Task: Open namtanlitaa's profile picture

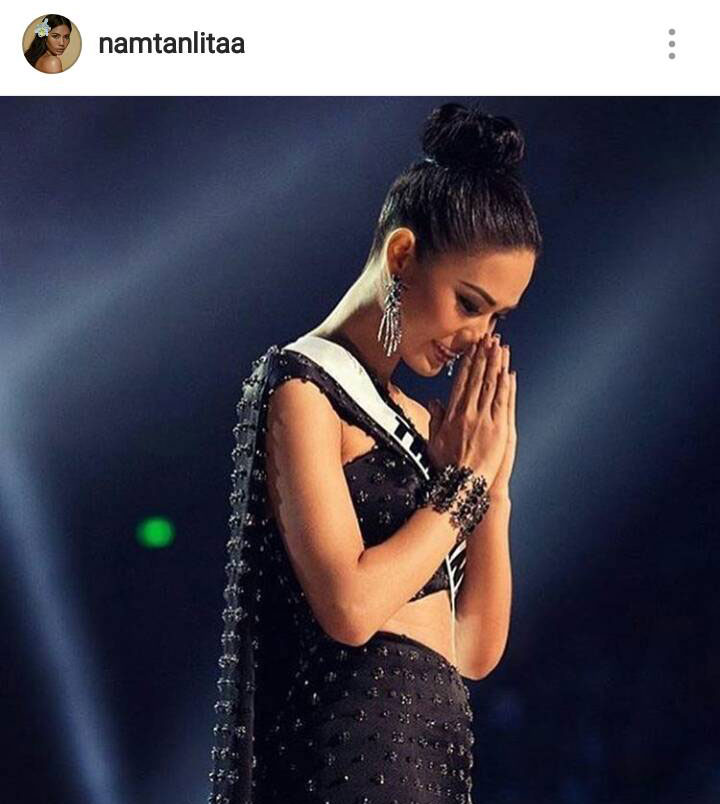Action: coord(52,44)
